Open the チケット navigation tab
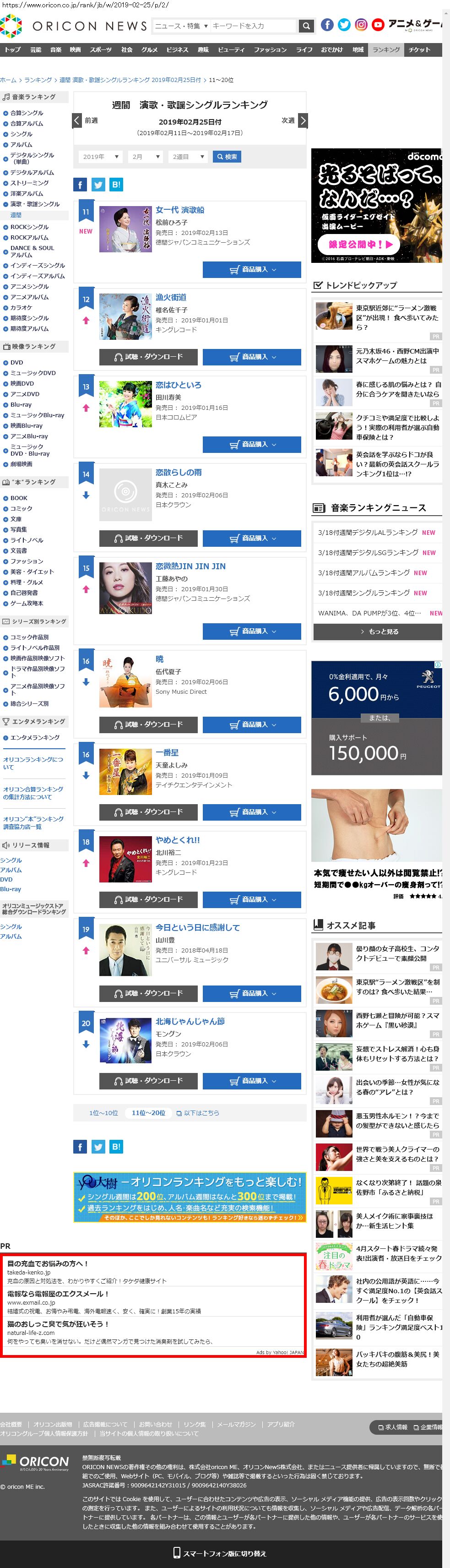The height and width of the screenshot is (1568, 450). click(x=419, y=49)
